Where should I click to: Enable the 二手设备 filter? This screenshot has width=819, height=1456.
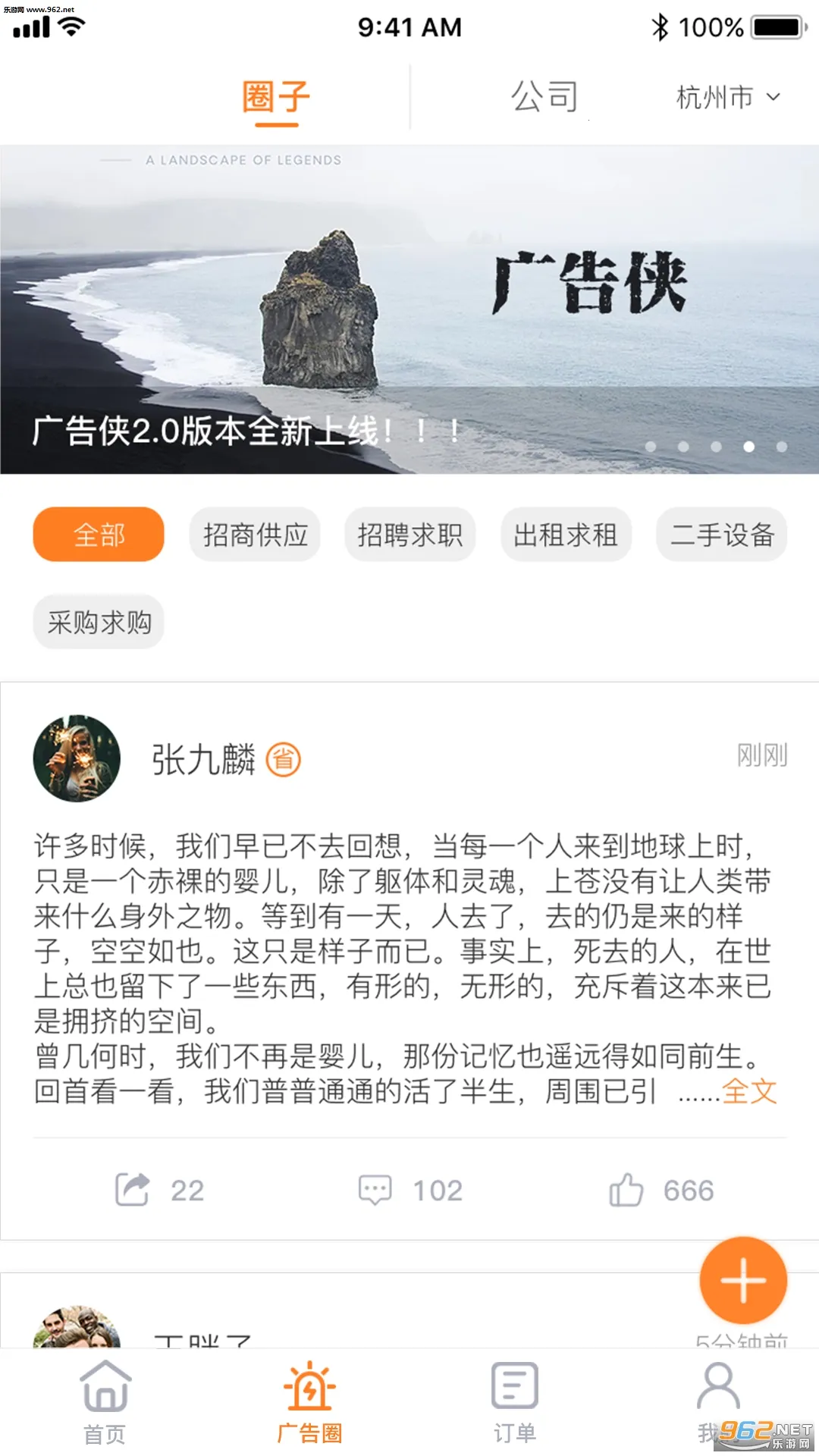click(x=720, y=534)
